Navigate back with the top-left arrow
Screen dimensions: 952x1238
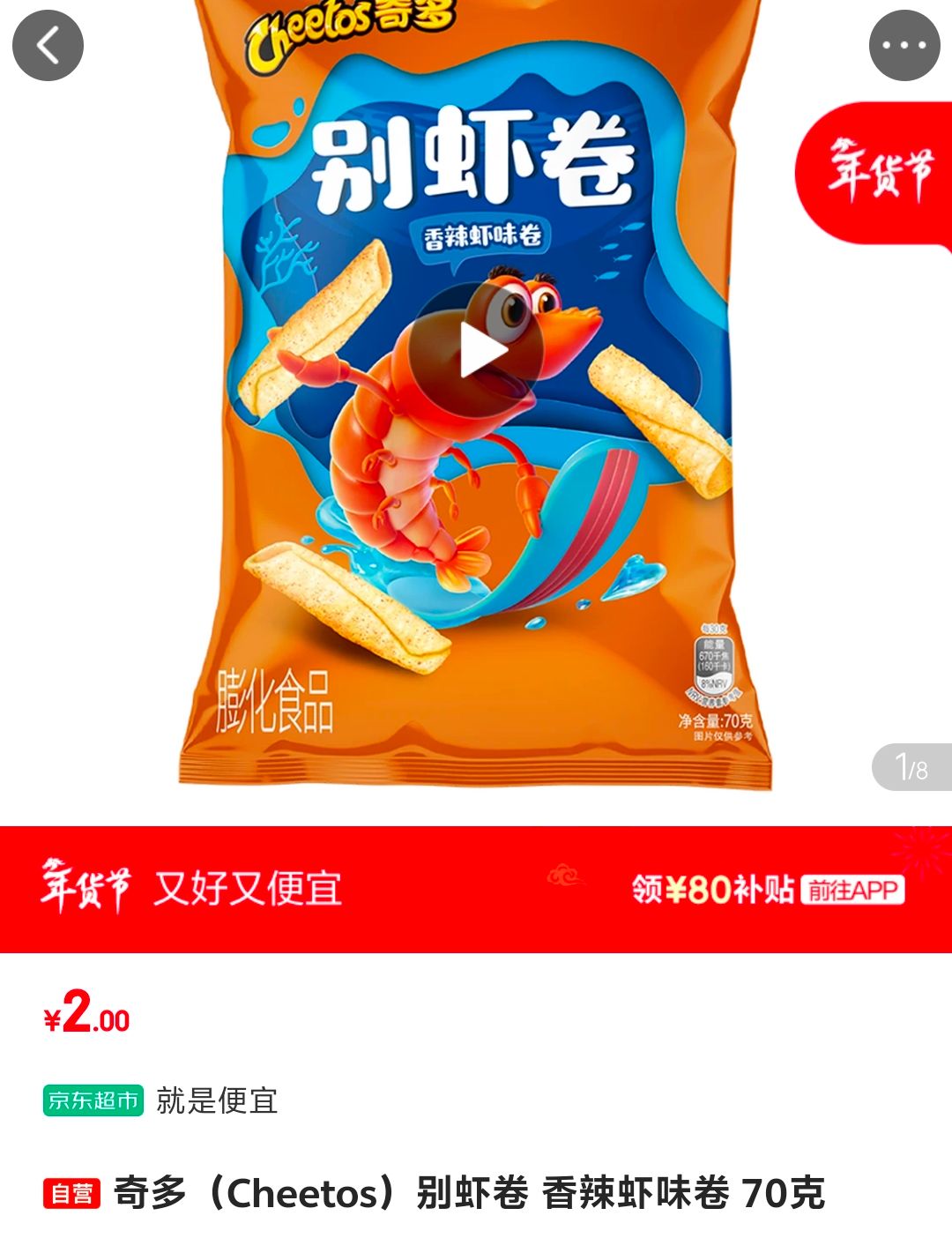[48, 45]
